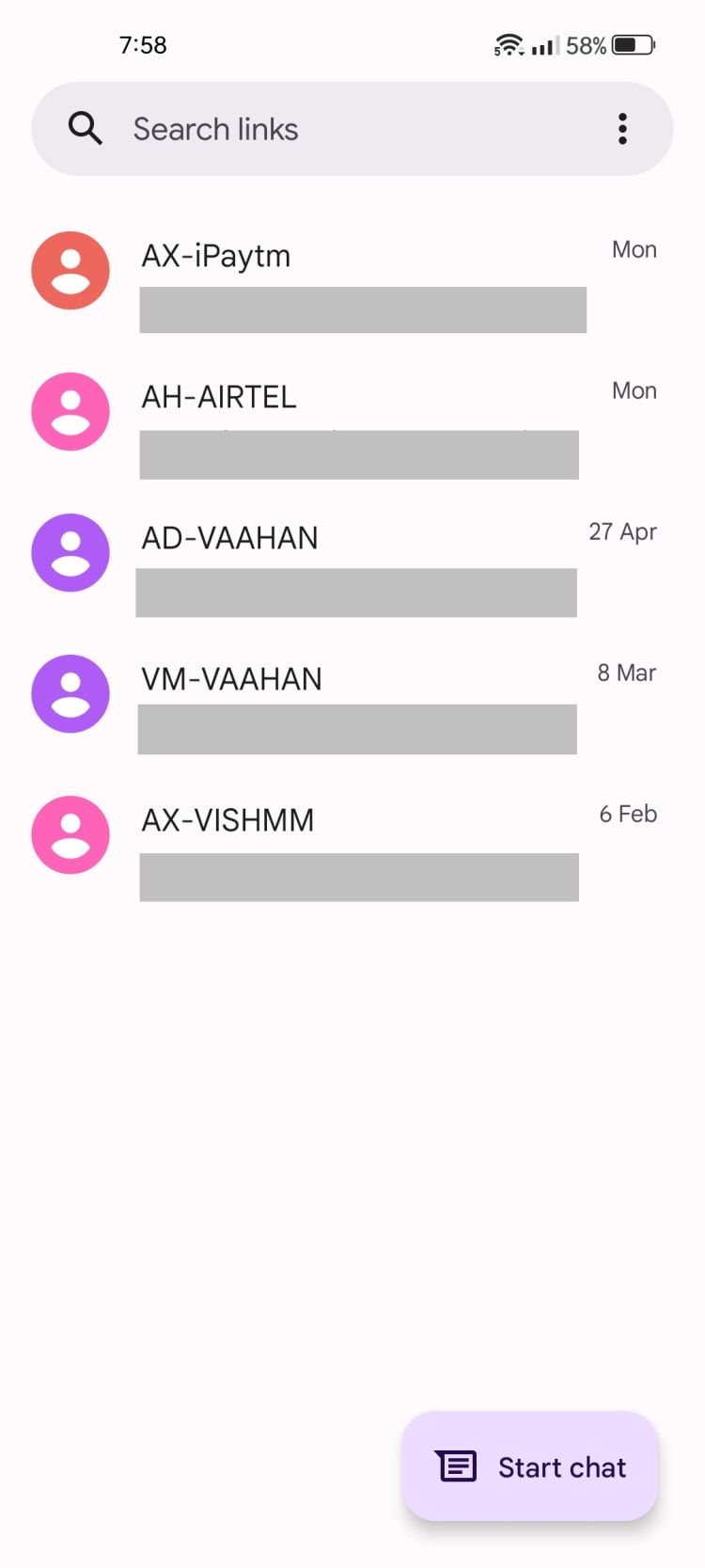Tap the clock in the status bar

click(144, 43)
